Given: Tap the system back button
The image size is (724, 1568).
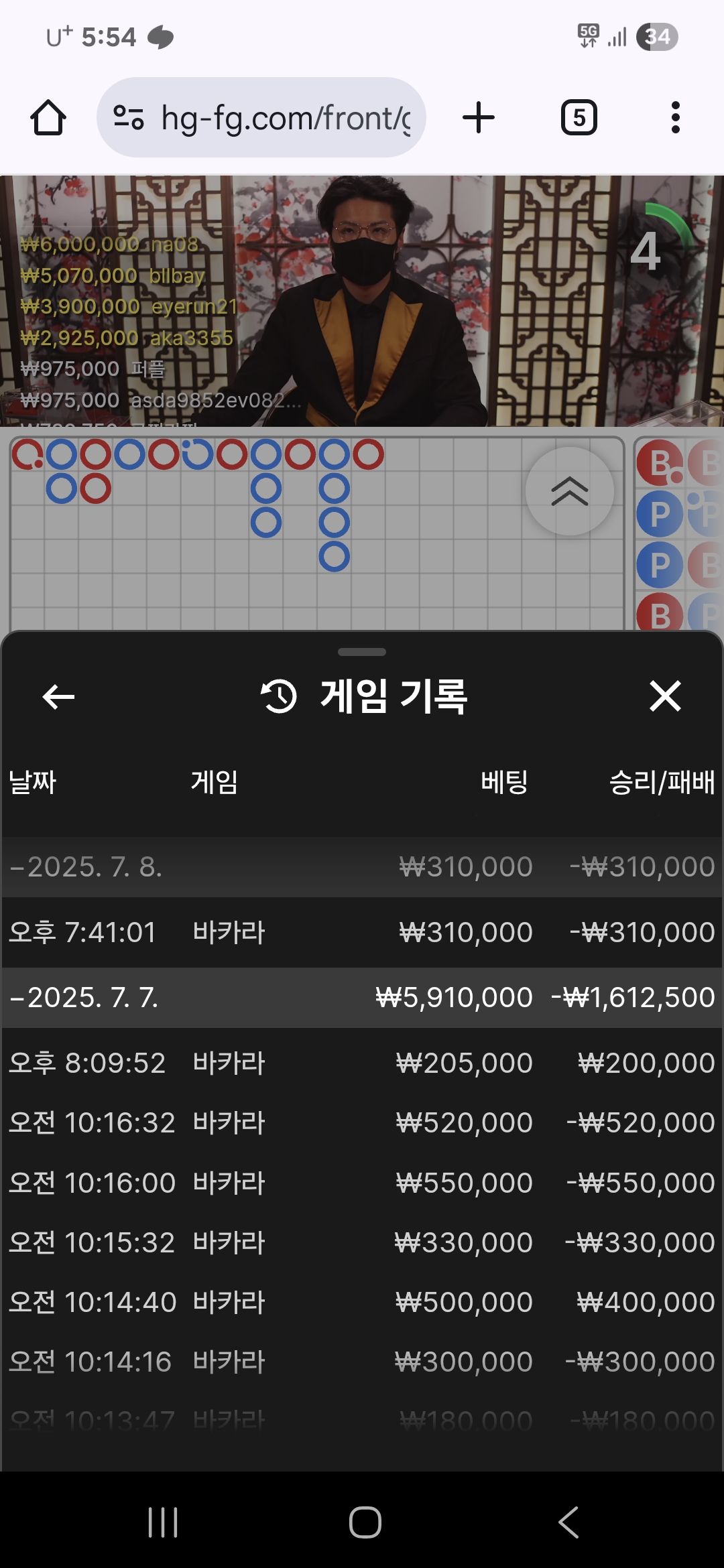Looking at the screenshot, I should pos(568,1522).
